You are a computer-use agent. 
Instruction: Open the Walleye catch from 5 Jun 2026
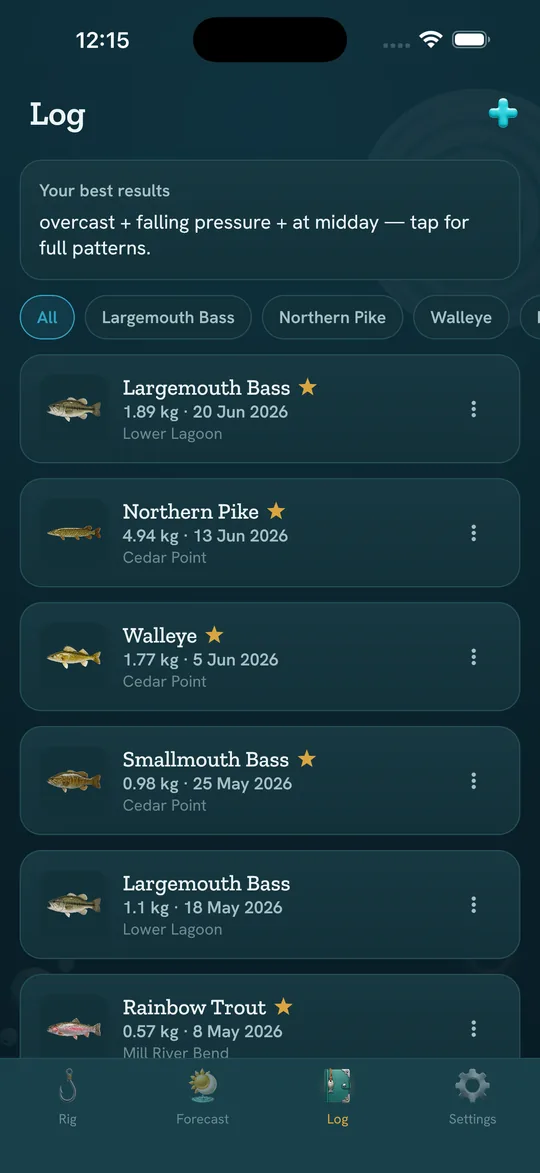(x=270, y=657)
